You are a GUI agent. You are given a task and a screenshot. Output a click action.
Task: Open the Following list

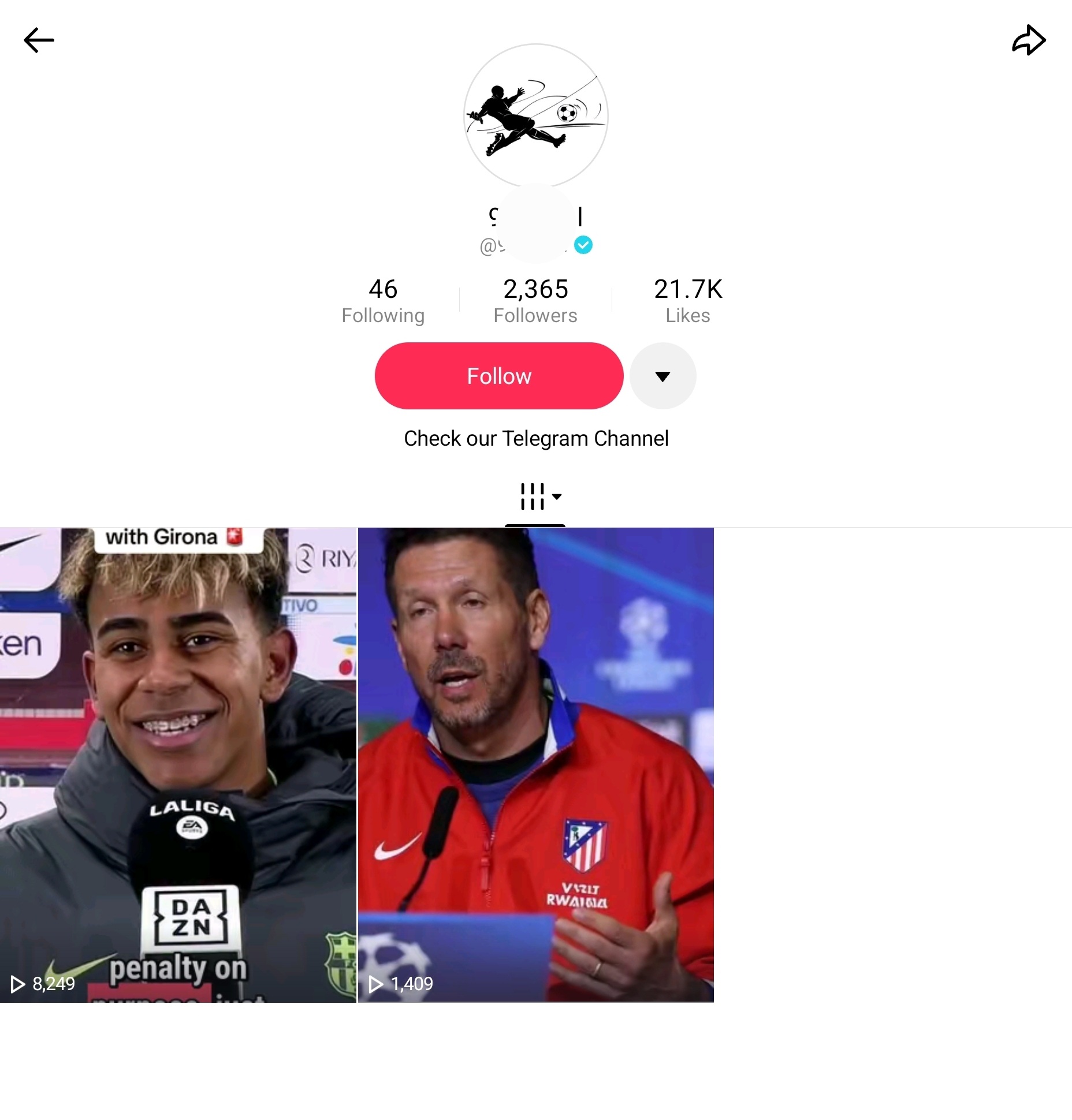click(x=383, y=301)
